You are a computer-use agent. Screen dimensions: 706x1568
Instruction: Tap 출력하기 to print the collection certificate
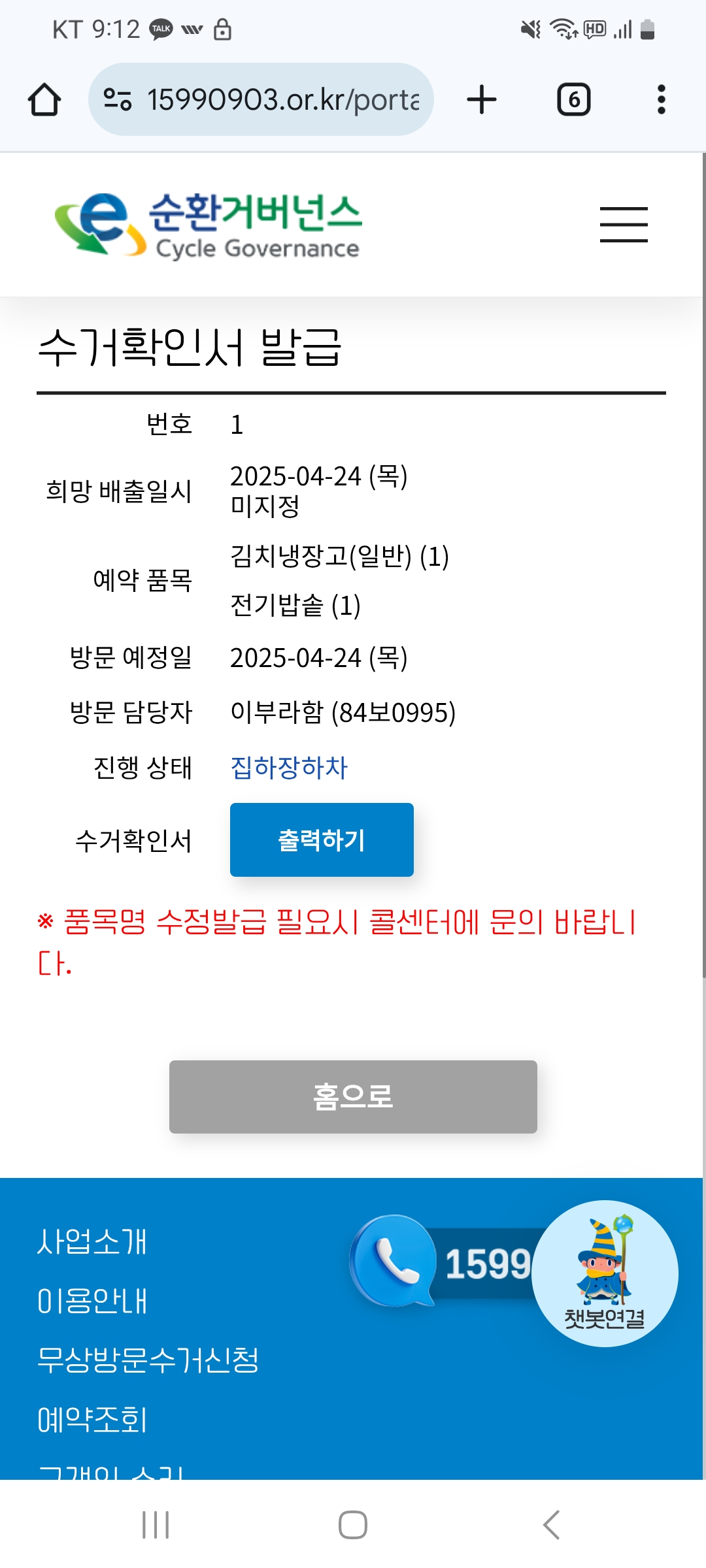322,840
